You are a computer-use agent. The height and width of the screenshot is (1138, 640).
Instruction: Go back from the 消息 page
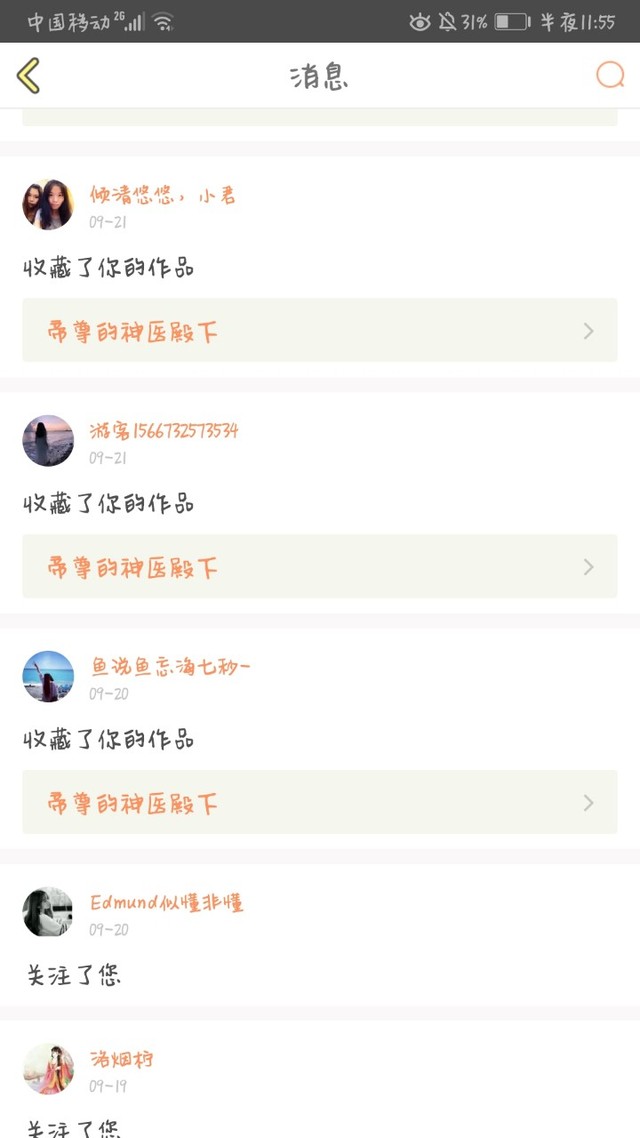click(x=28, y=76)
